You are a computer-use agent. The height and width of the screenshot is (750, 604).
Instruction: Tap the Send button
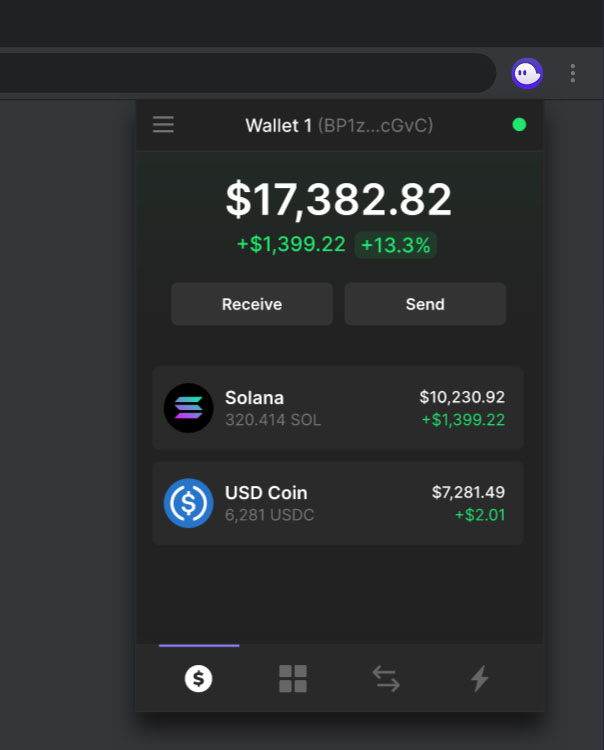[x=425, y=304]
